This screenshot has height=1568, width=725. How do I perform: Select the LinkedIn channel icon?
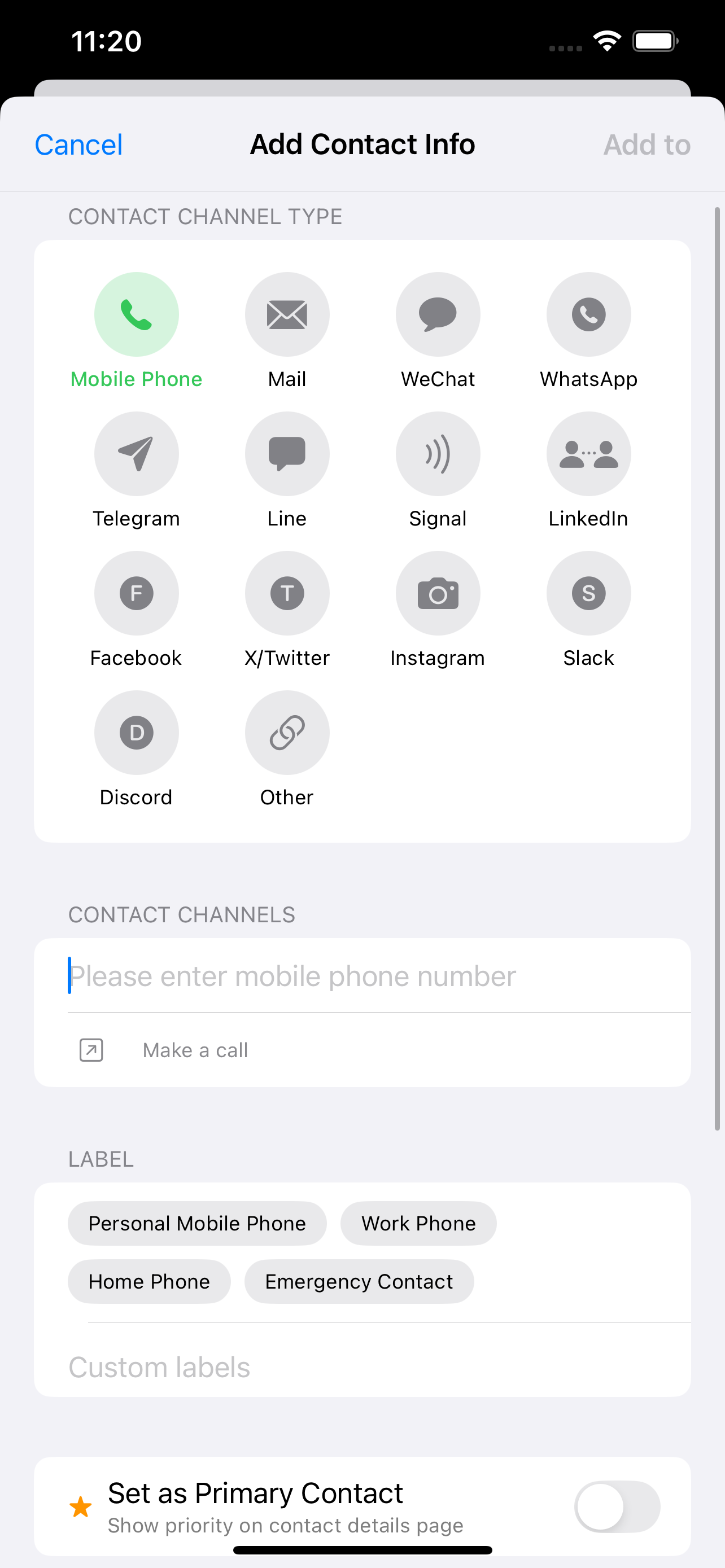tap(588, 453)
